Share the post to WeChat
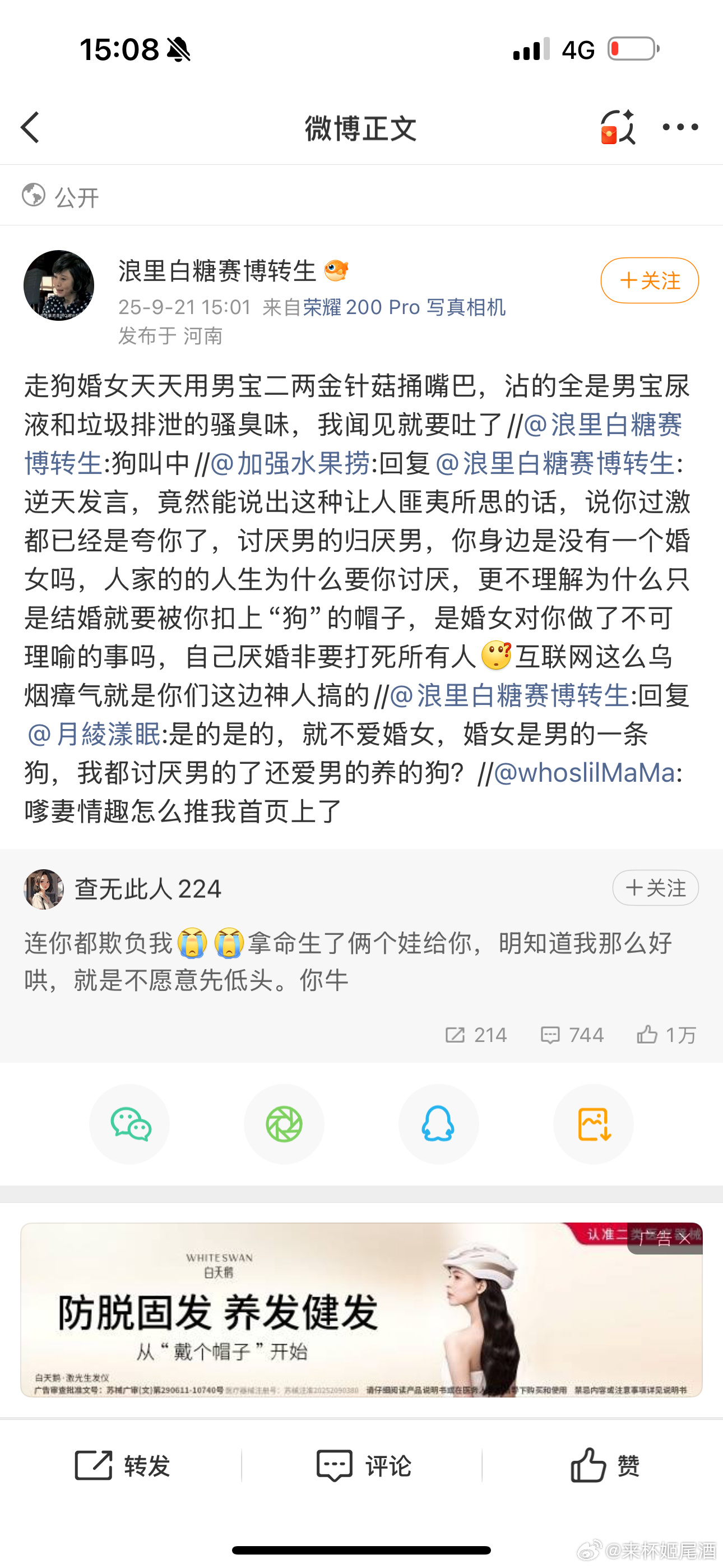The height and width of the screenshot is (1568, 723). pyautogui.click(x=129, y=1124)
